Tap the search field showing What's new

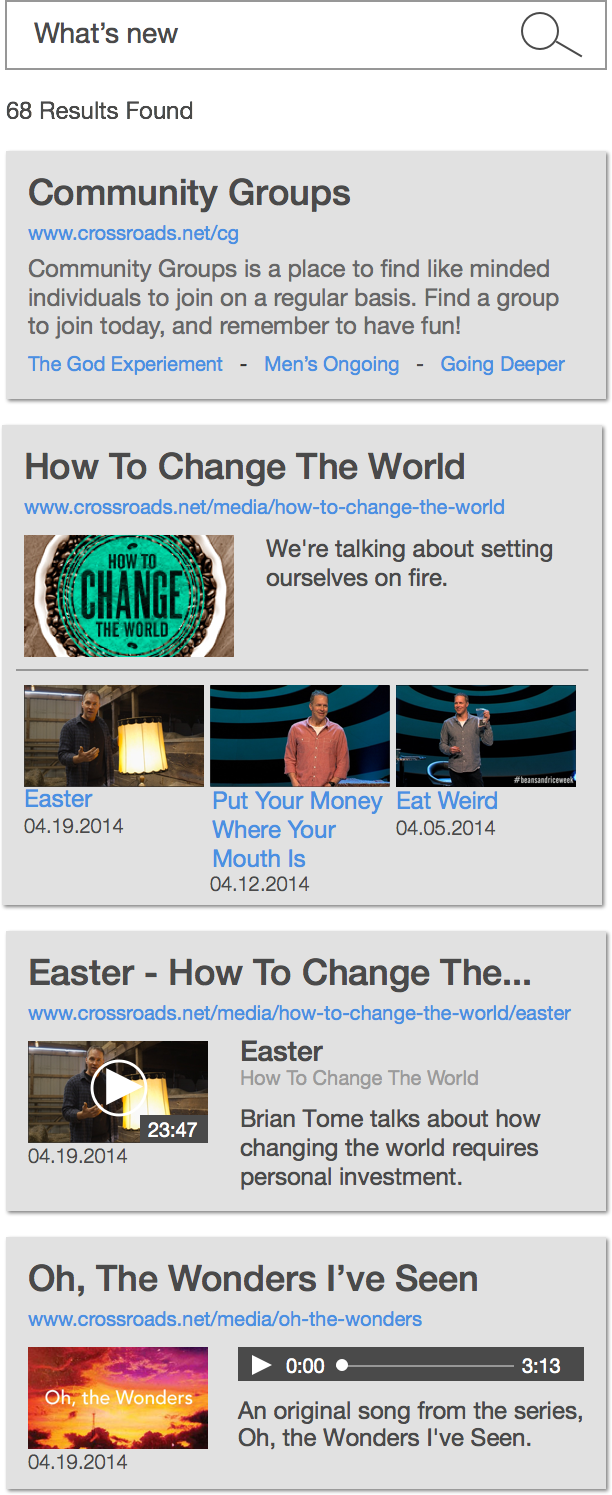point(260,35)
